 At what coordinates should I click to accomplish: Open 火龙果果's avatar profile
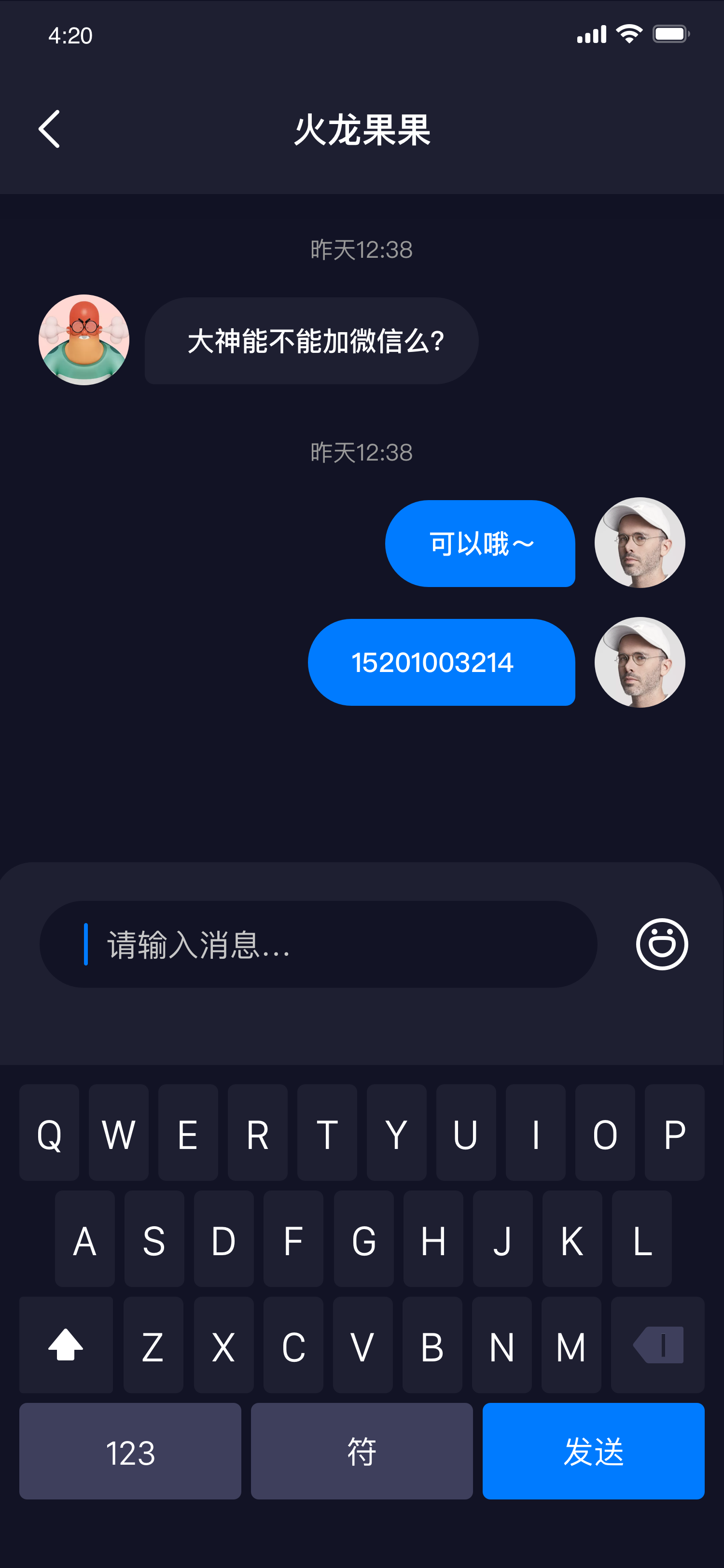84,340
